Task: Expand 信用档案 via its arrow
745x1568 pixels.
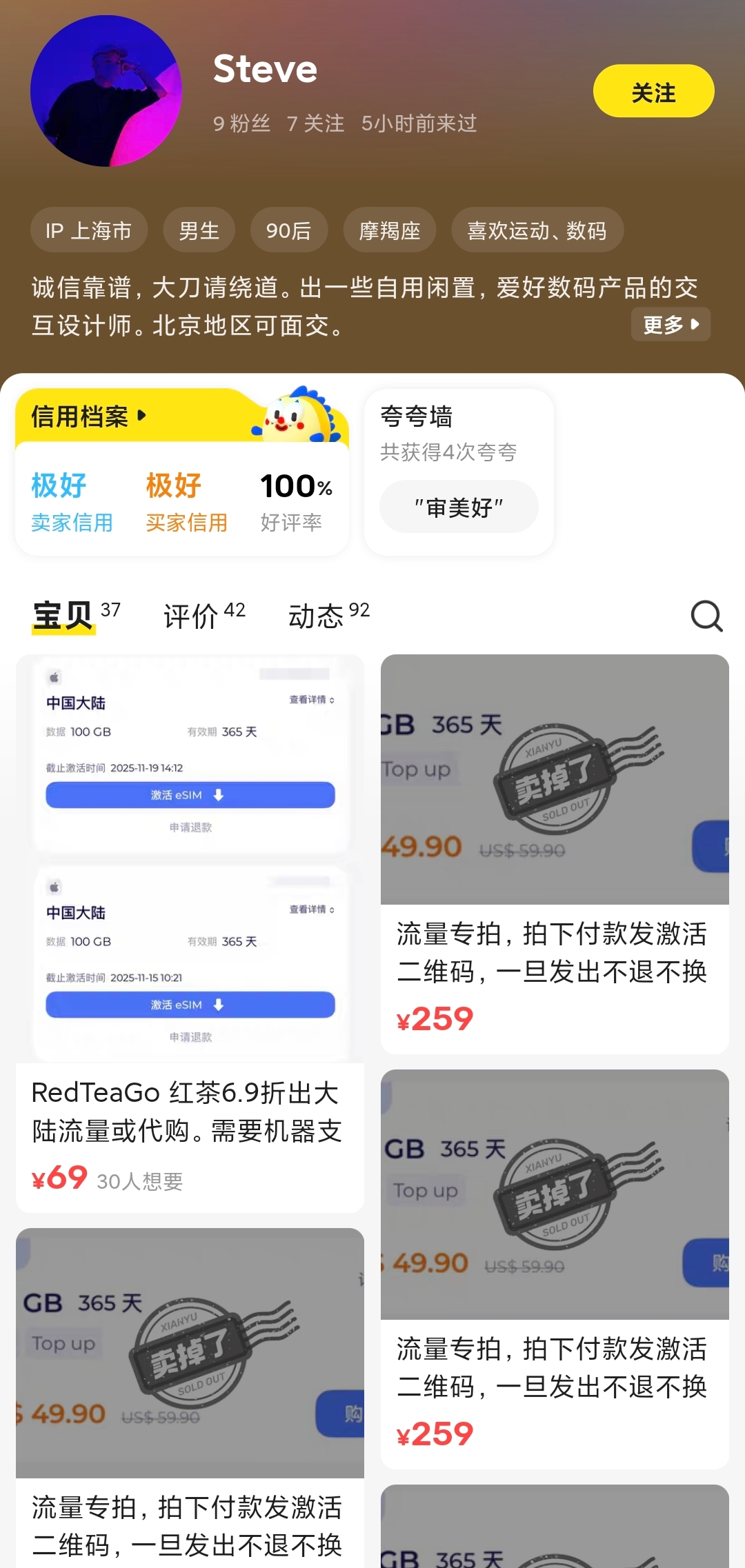Action: [143, 416]
